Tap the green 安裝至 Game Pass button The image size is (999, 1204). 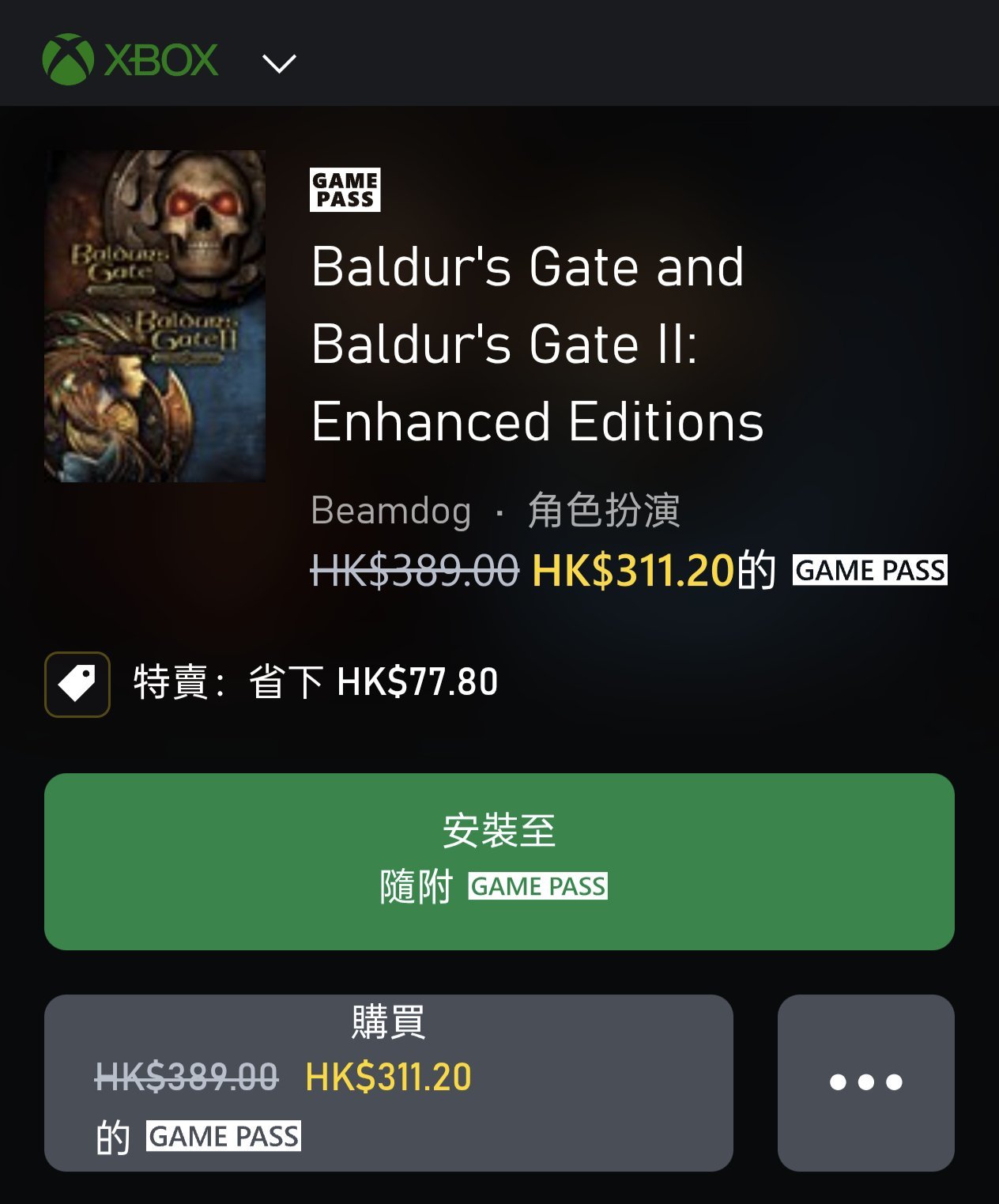tap(499, 861)
